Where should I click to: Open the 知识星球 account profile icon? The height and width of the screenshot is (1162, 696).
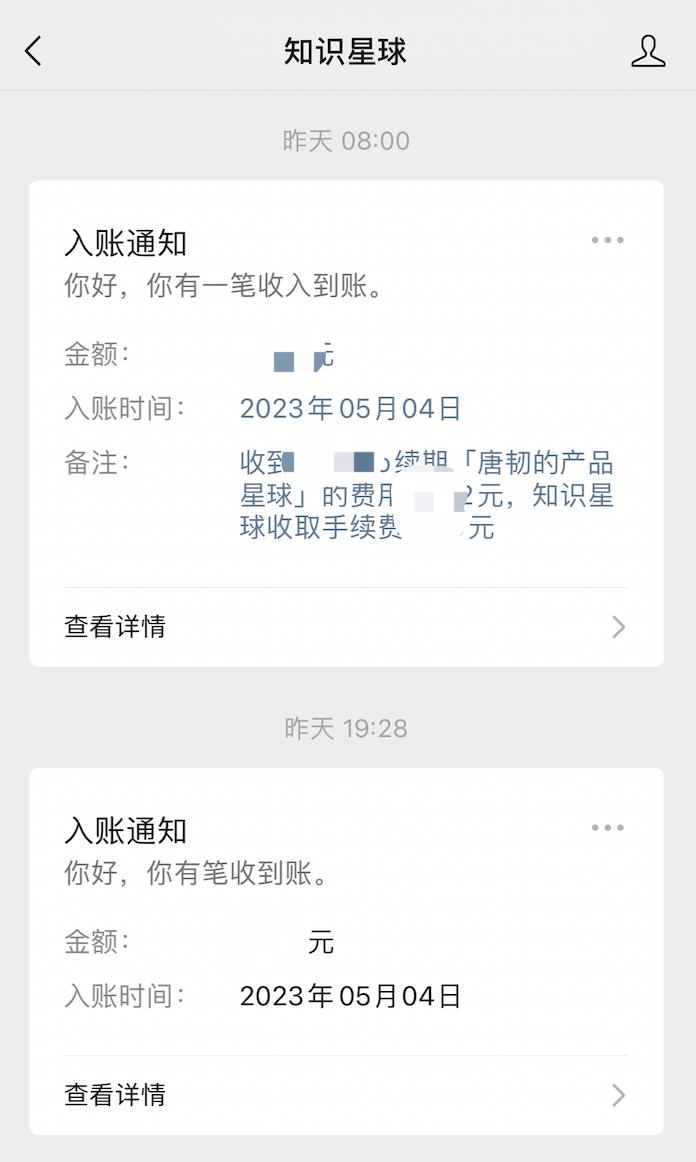coord(648,52)
